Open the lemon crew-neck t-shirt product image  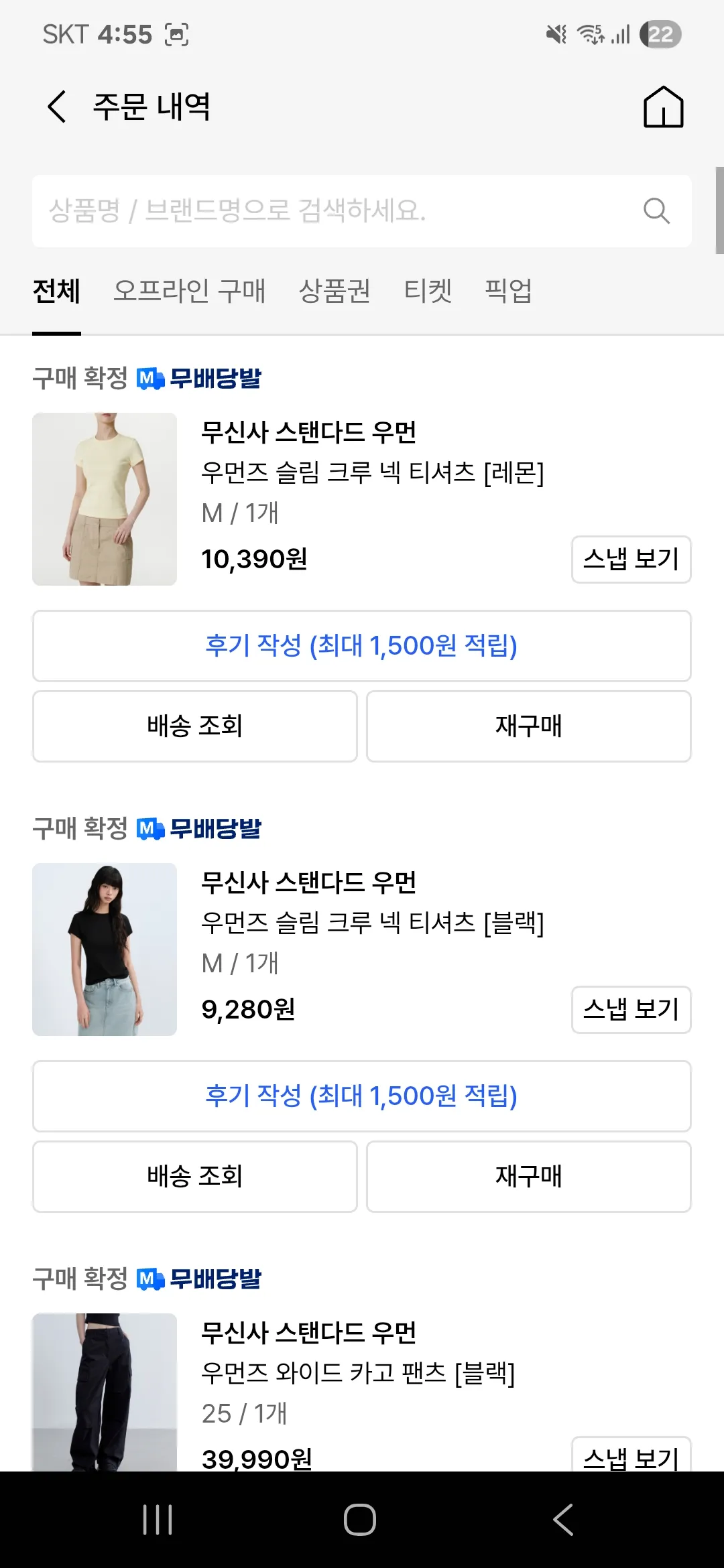tap(105, 499)
